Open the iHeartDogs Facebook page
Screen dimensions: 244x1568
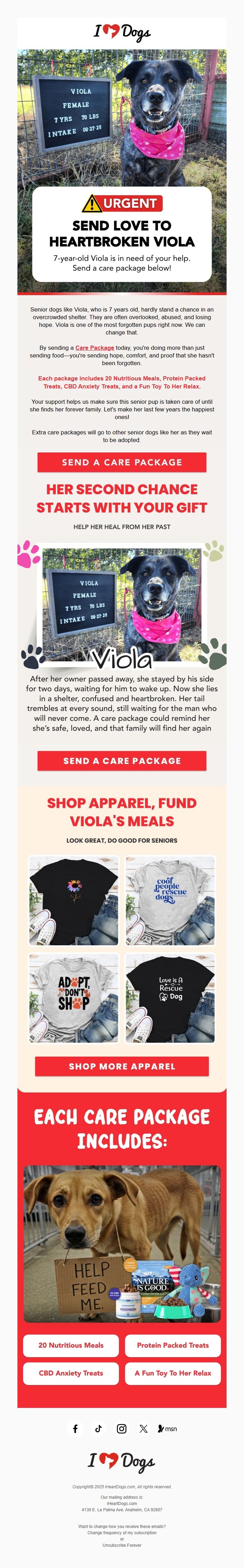pyautogui.click(x=76, y=1428)
